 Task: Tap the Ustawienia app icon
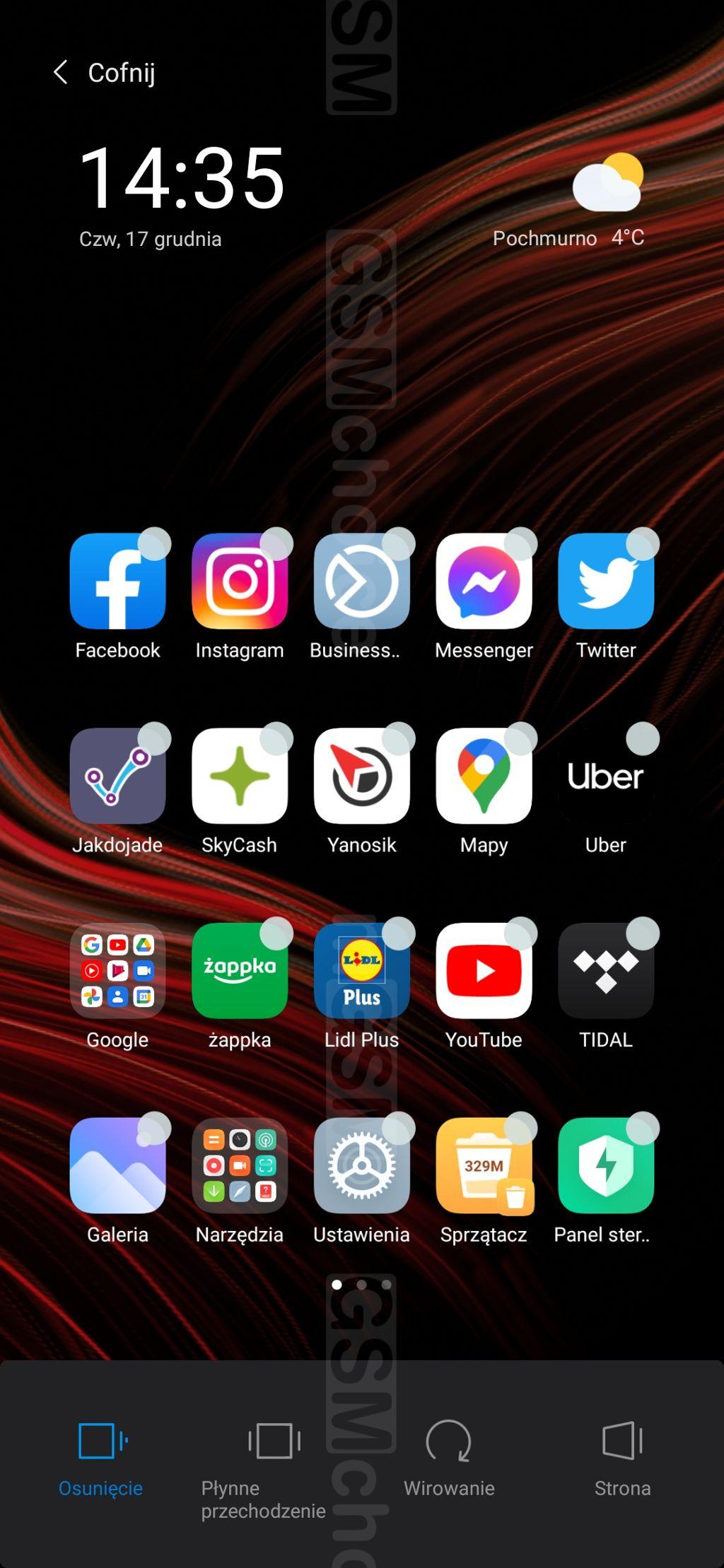(x=361, y=1166)
